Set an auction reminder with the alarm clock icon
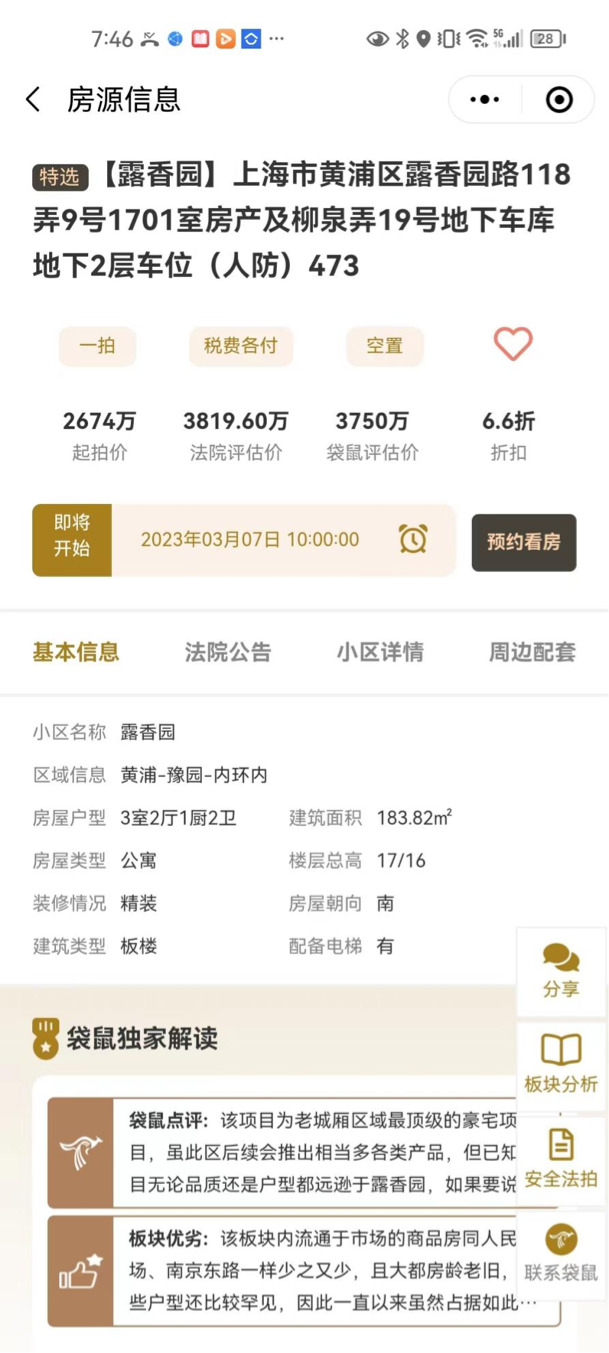Viewport: 609px width, 1353px height. (413, 539)
